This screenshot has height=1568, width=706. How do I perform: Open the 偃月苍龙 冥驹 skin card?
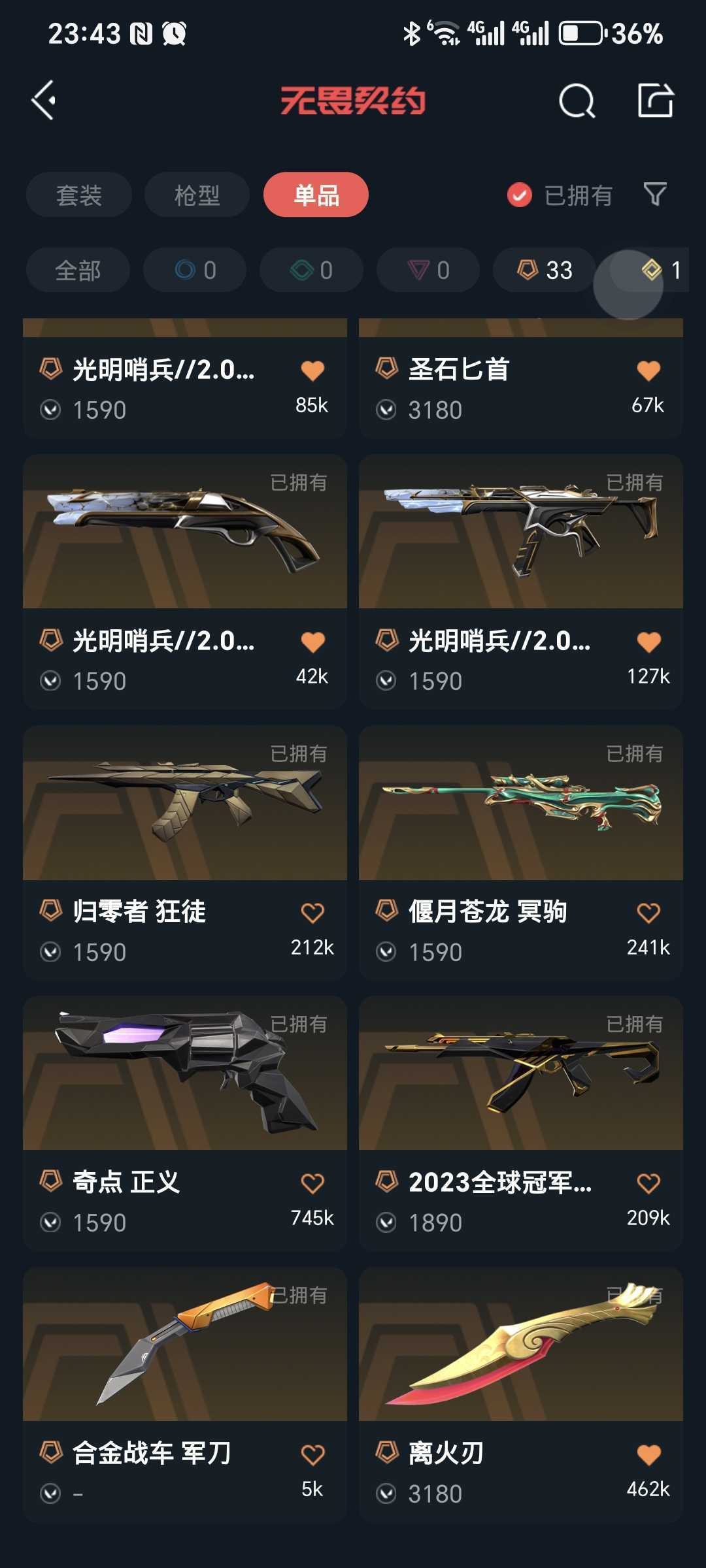pos(521,853)
